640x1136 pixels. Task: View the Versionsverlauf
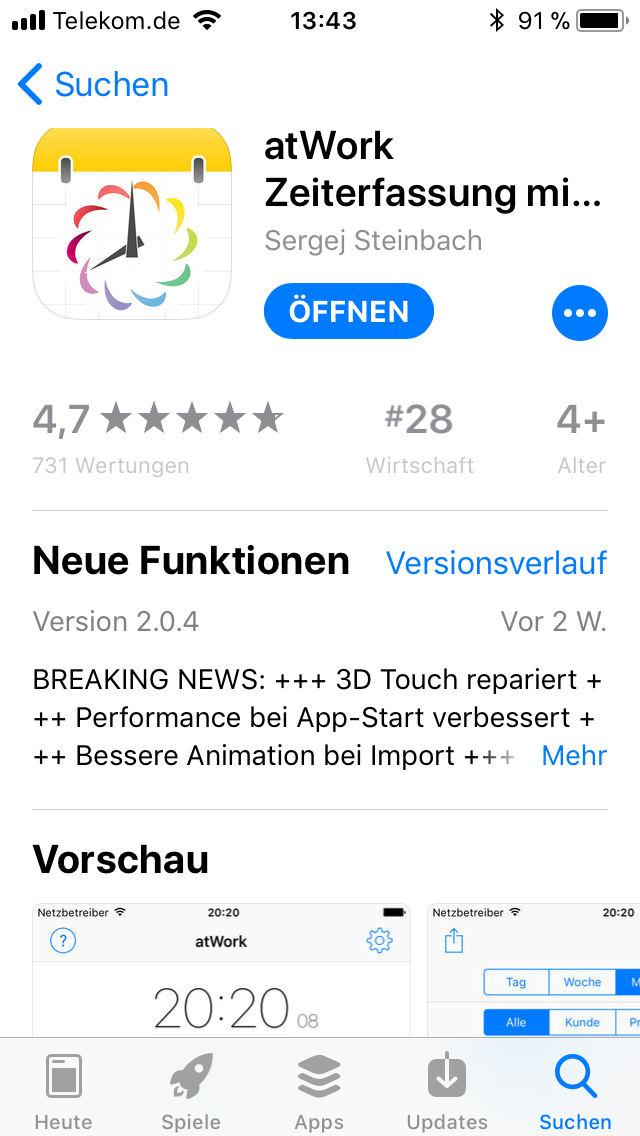click(x=496, y=563)
